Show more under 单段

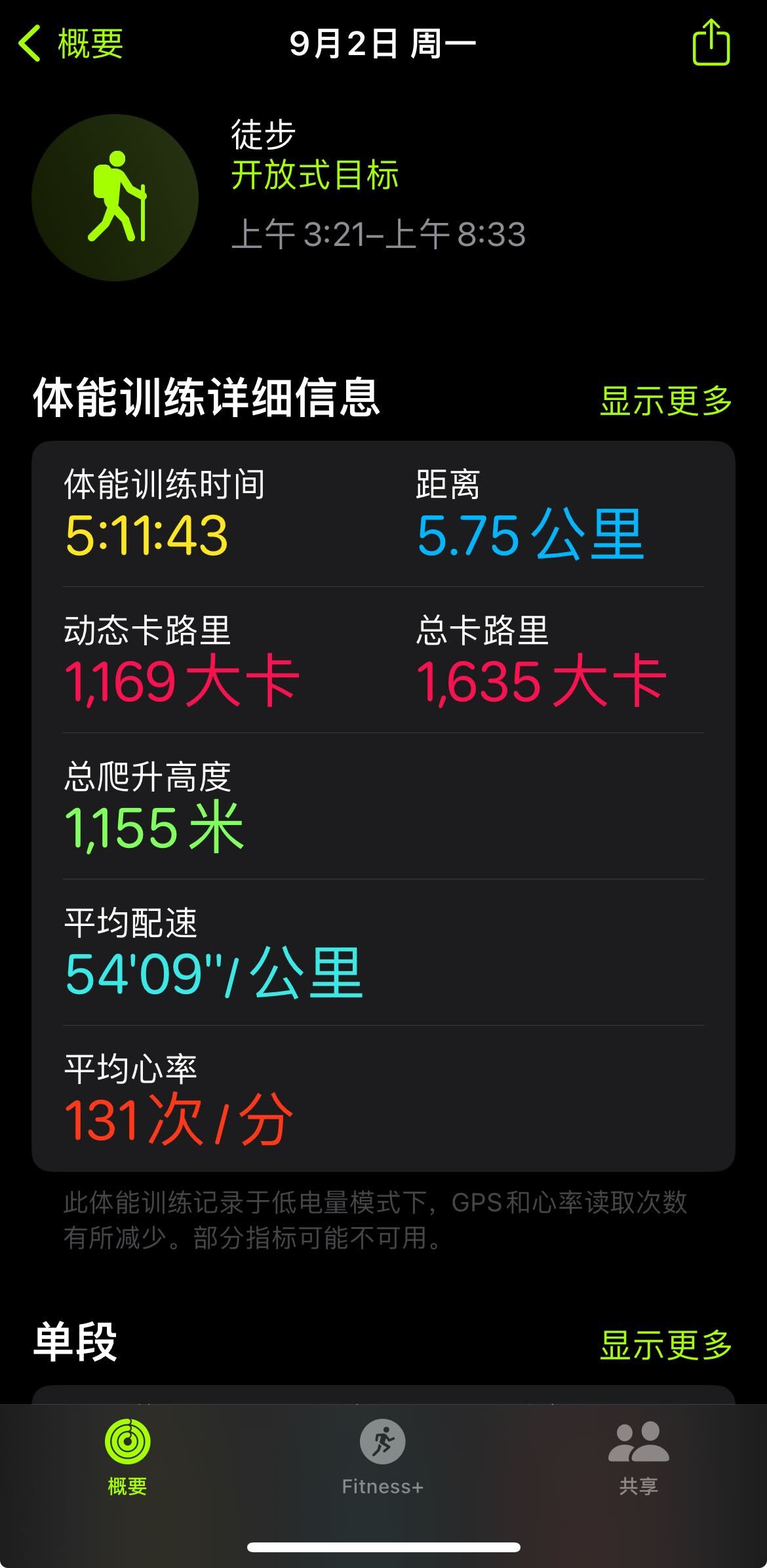pyautogui.click(x=665, y=1345)
